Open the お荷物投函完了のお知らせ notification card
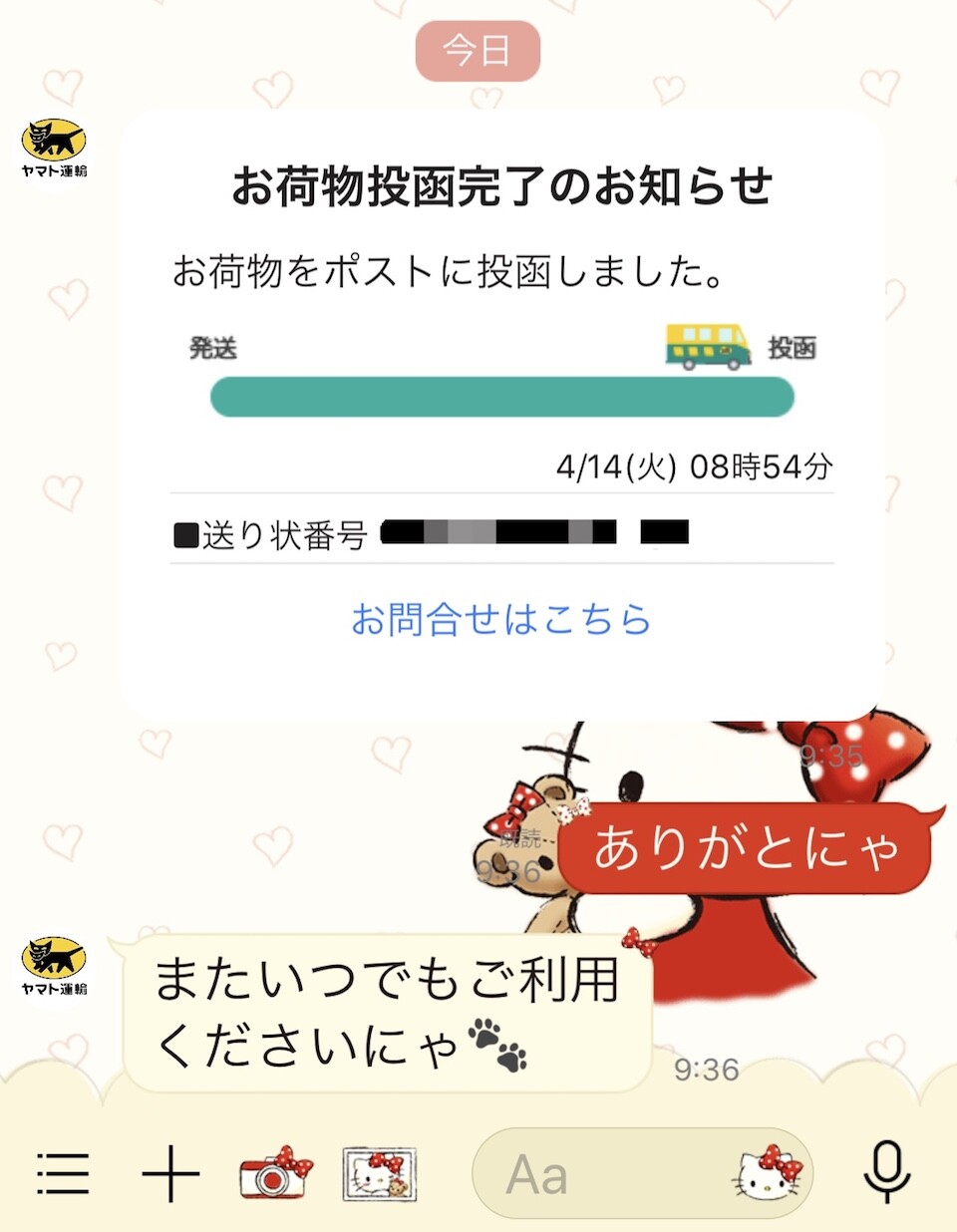The width and height of the screenshot is (957, 1232). pos(501,186)
